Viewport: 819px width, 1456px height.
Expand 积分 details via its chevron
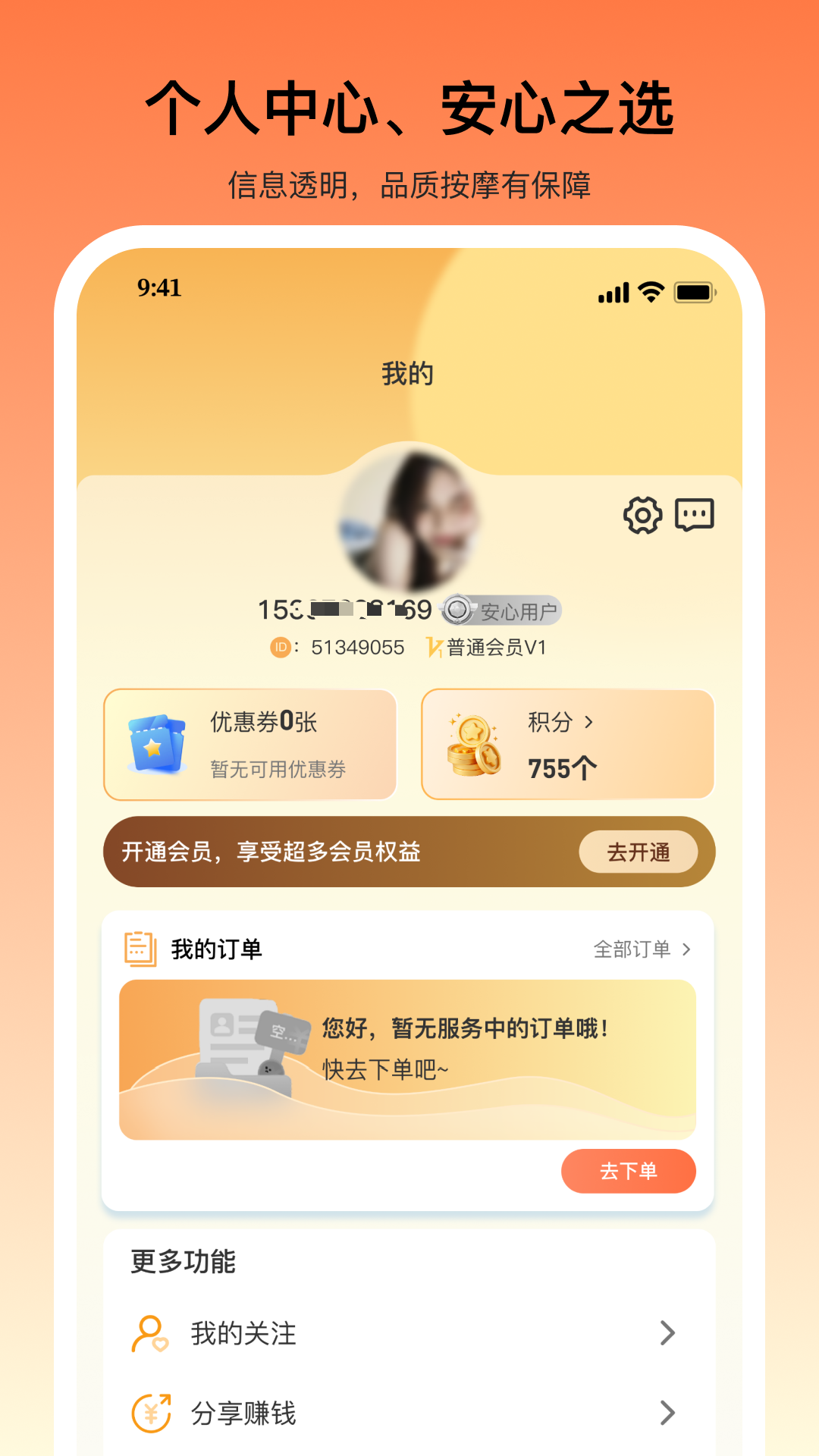590,723
